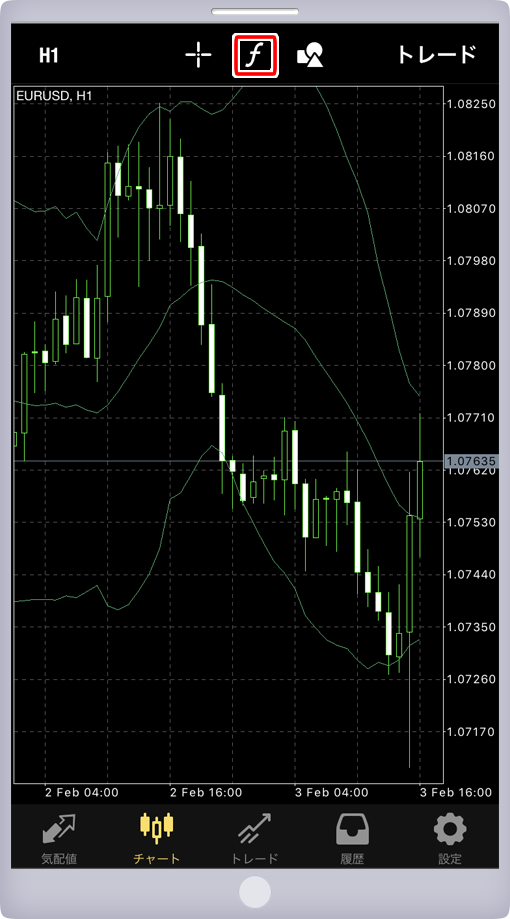The width and height of the screenshot is (510, 919).
Task: Switch to the 気配値 tab
Action: pyautogui.click(x=59, y=839)
